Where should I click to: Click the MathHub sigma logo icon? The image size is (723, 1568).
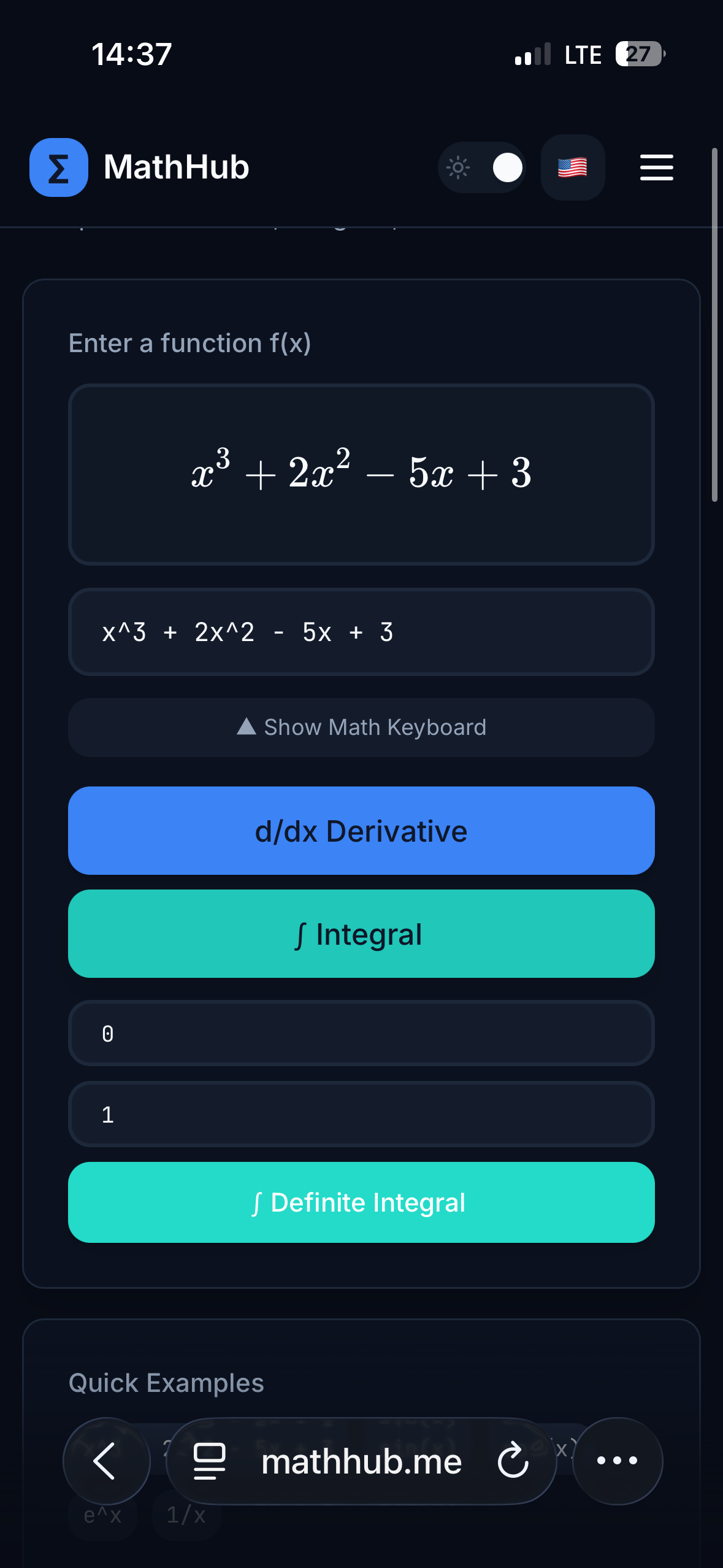point(58,167)
